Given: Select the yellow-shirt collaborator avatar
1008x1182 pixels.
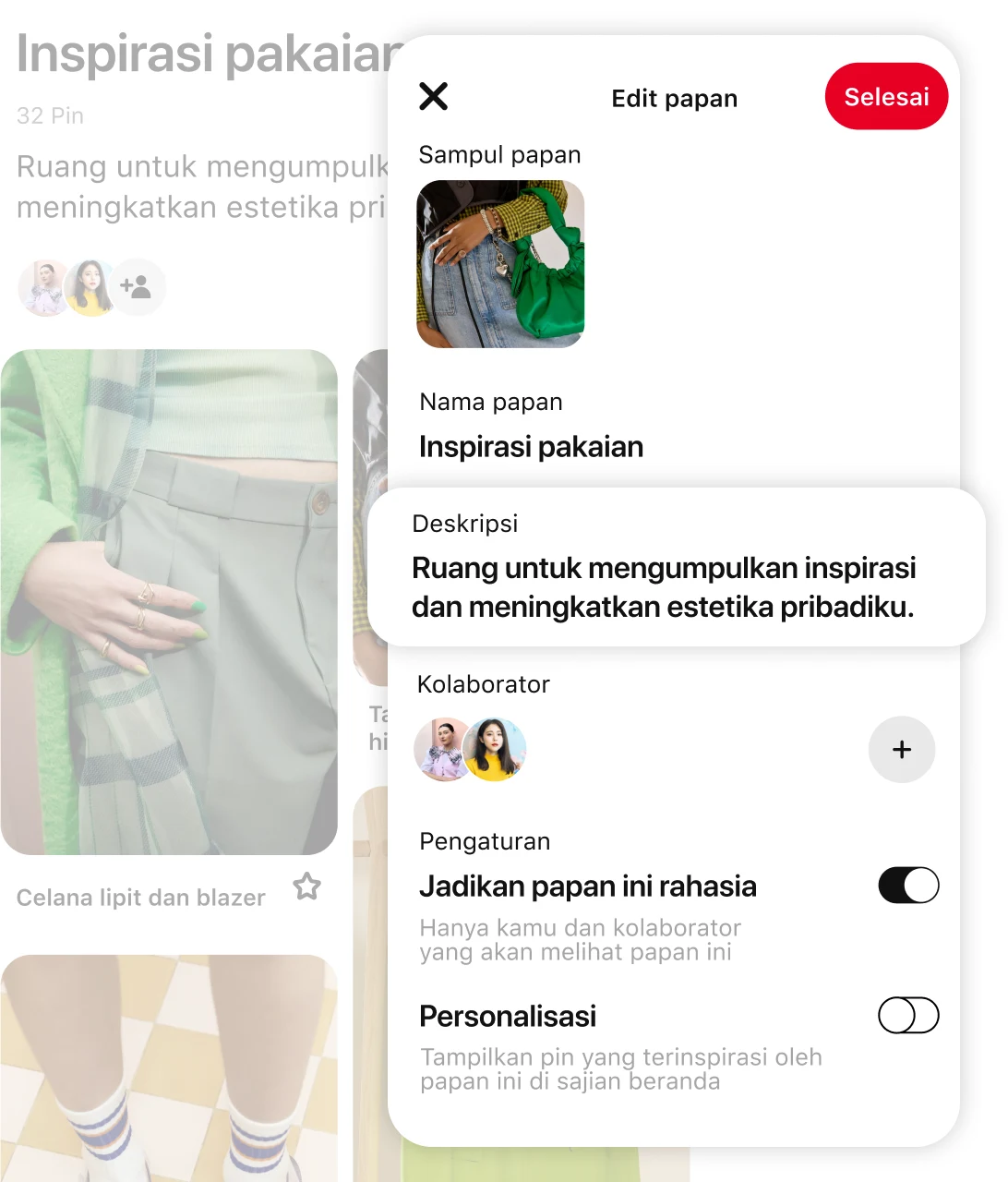Looking at the screenshot, I should tap(498, 750).
